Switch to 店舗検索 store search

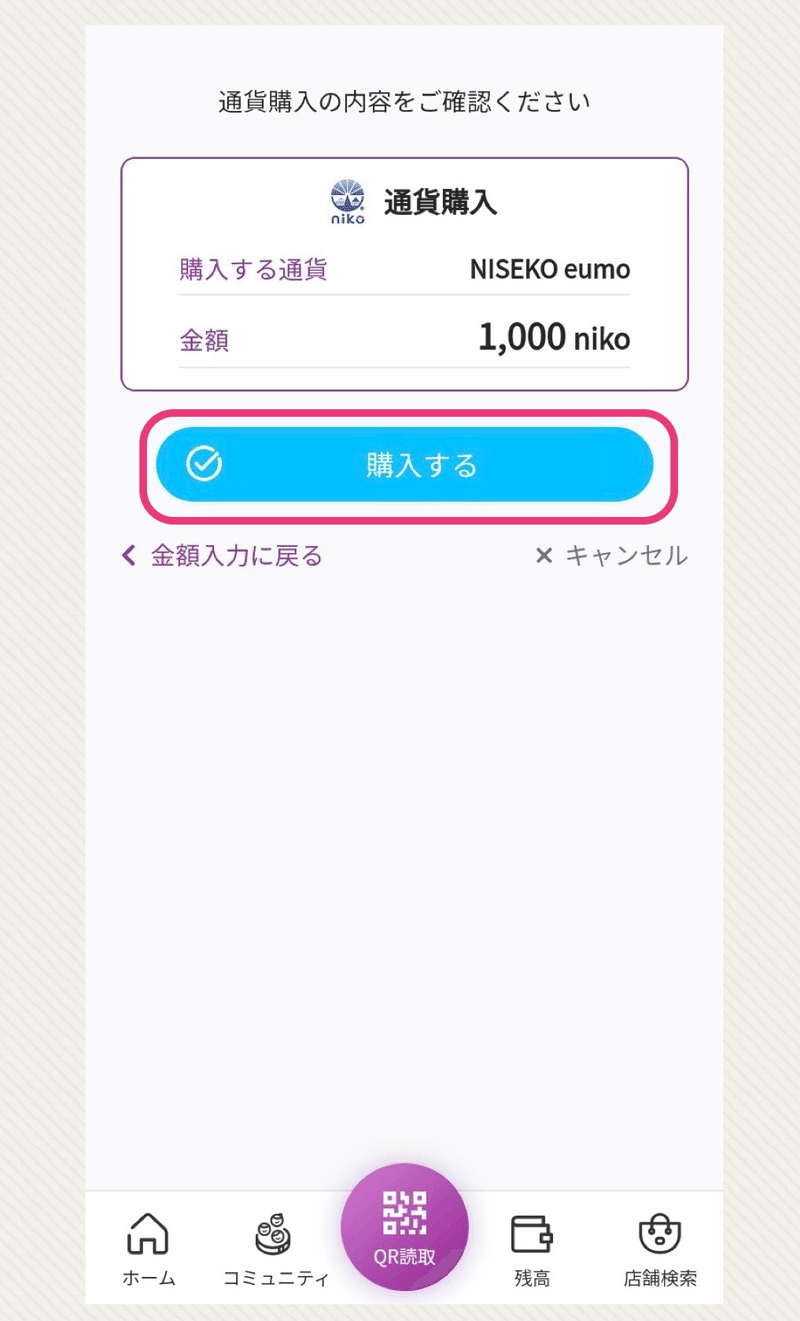coord(659,1249)
